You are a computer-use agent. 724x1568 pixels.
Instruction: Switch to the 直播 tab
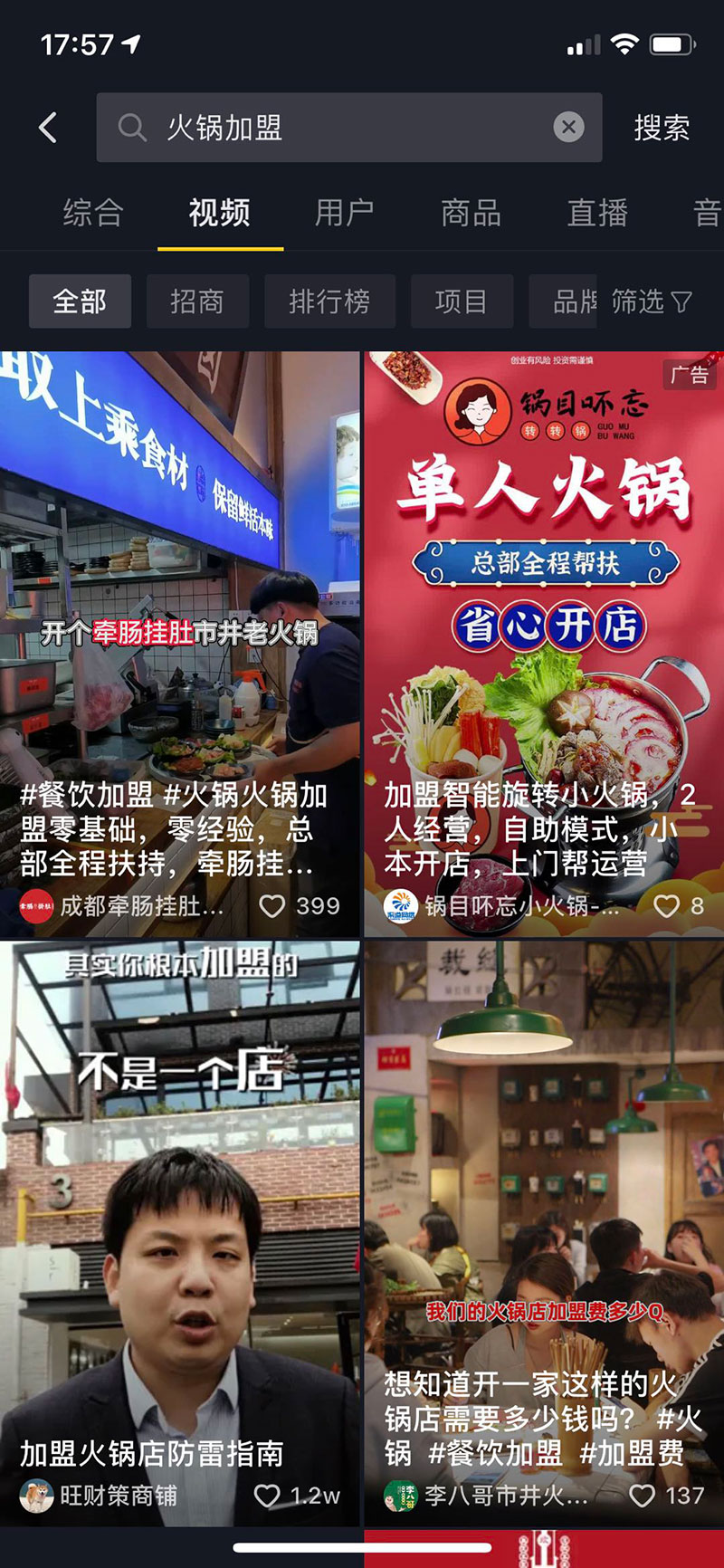(597, 213)
